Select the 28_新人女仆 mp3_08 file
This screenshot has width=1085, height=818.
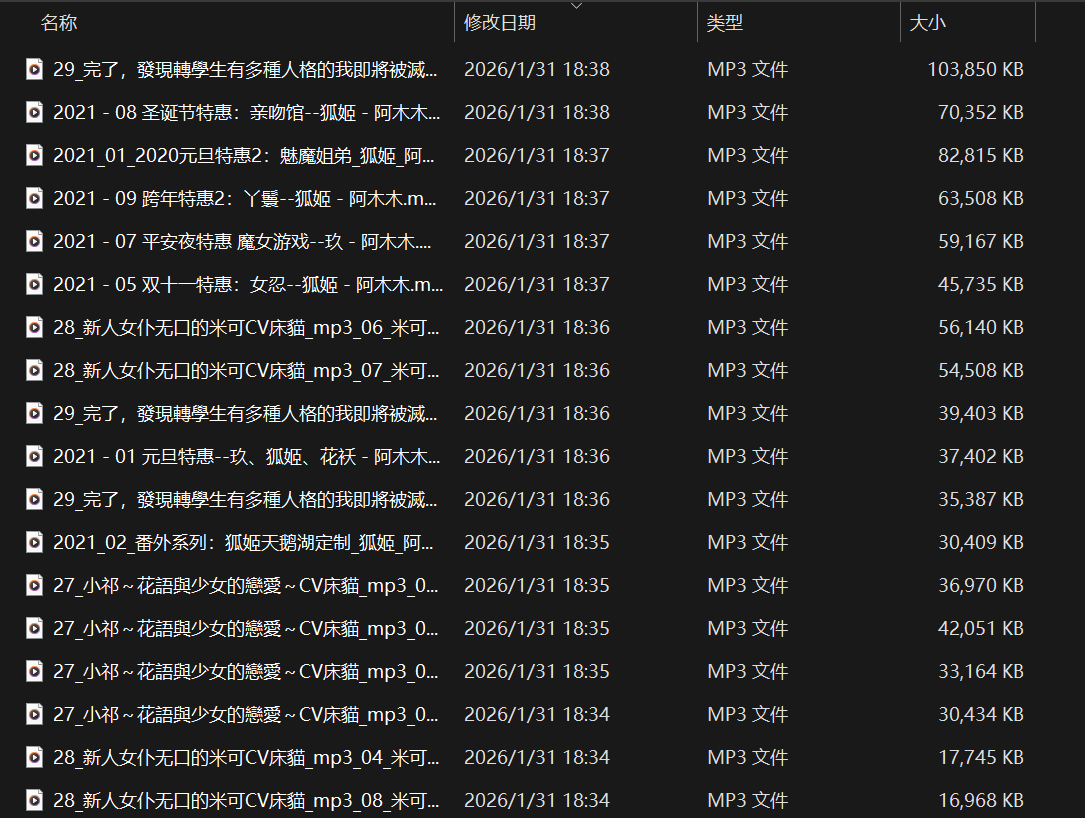pos(245,801)
